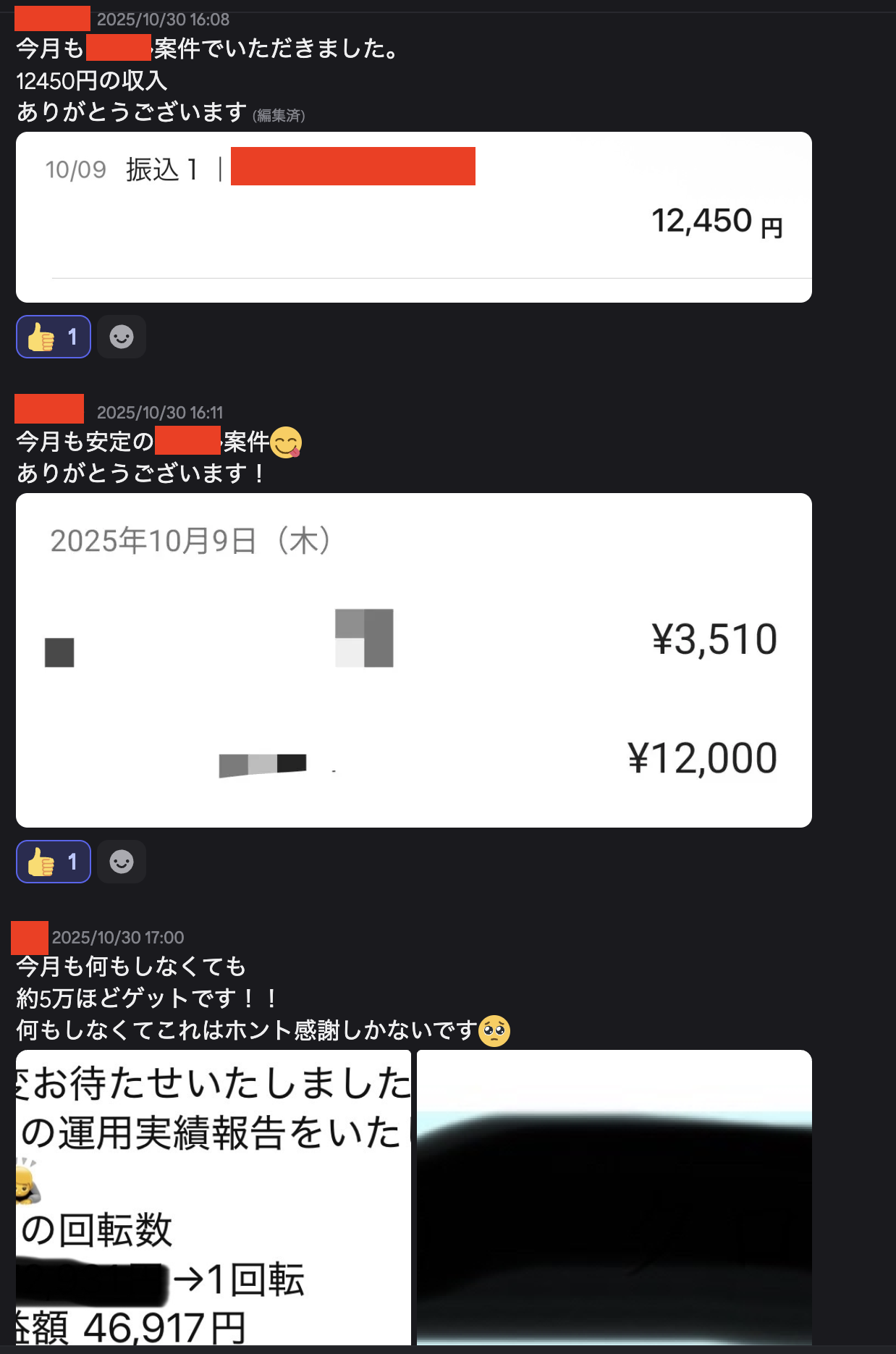This screenshot has height=1354, width=896.
Task: Open the blacked-out image in the 17:00 message
Action: click(614, 1198)
